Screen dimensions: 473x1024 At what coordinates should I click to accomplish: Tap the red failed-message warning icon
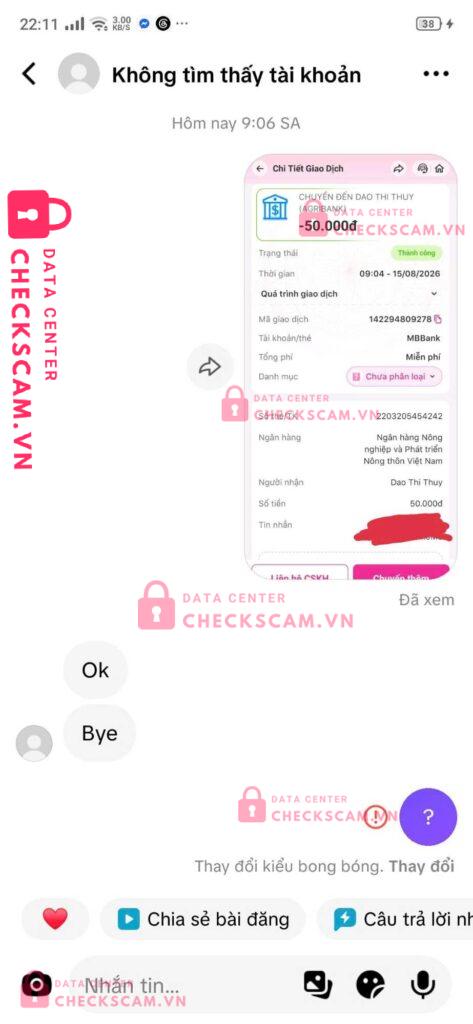click(x=377, y=817)
